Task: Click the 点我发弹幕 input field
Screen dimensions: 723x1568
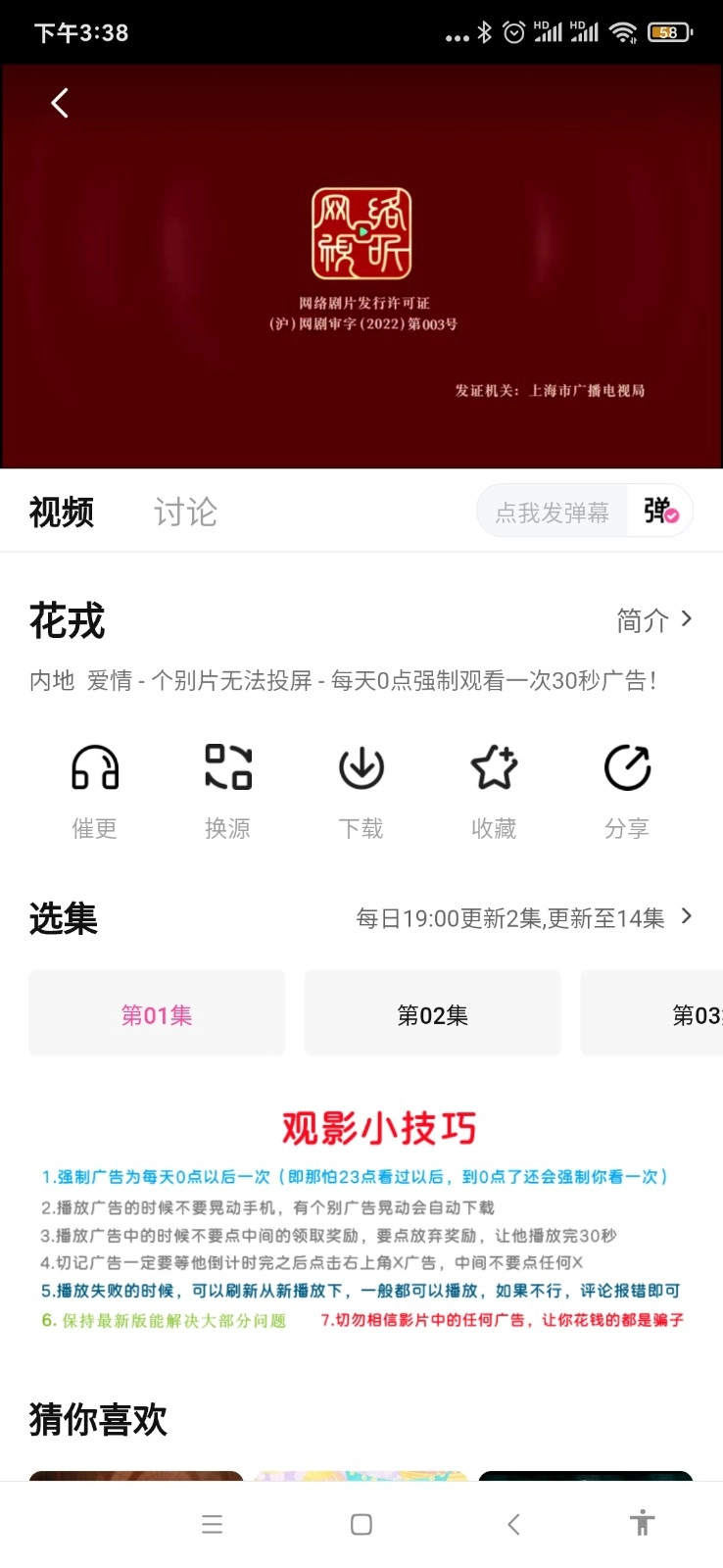Action: (552, 511)
